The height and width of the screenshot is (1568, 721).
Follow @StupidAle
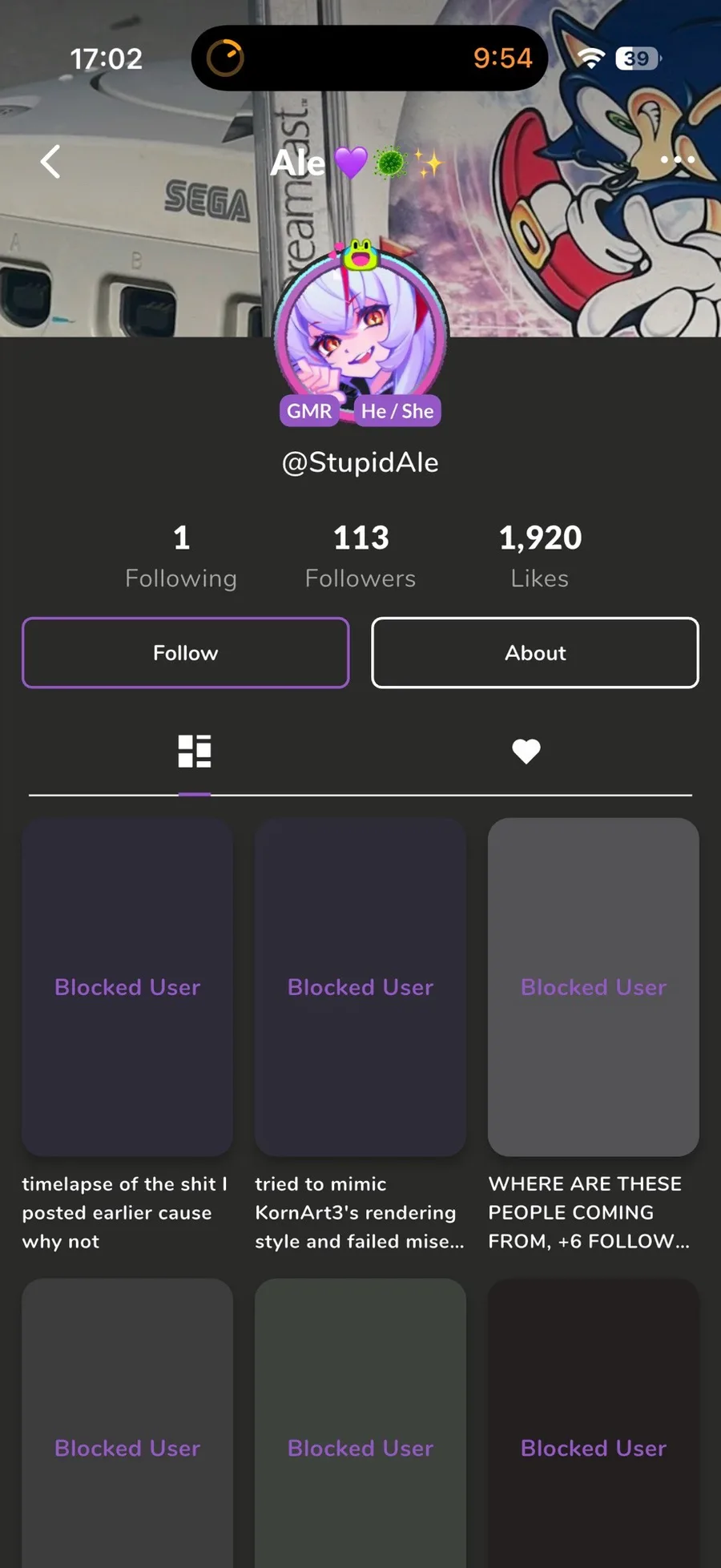coord(186,653)
